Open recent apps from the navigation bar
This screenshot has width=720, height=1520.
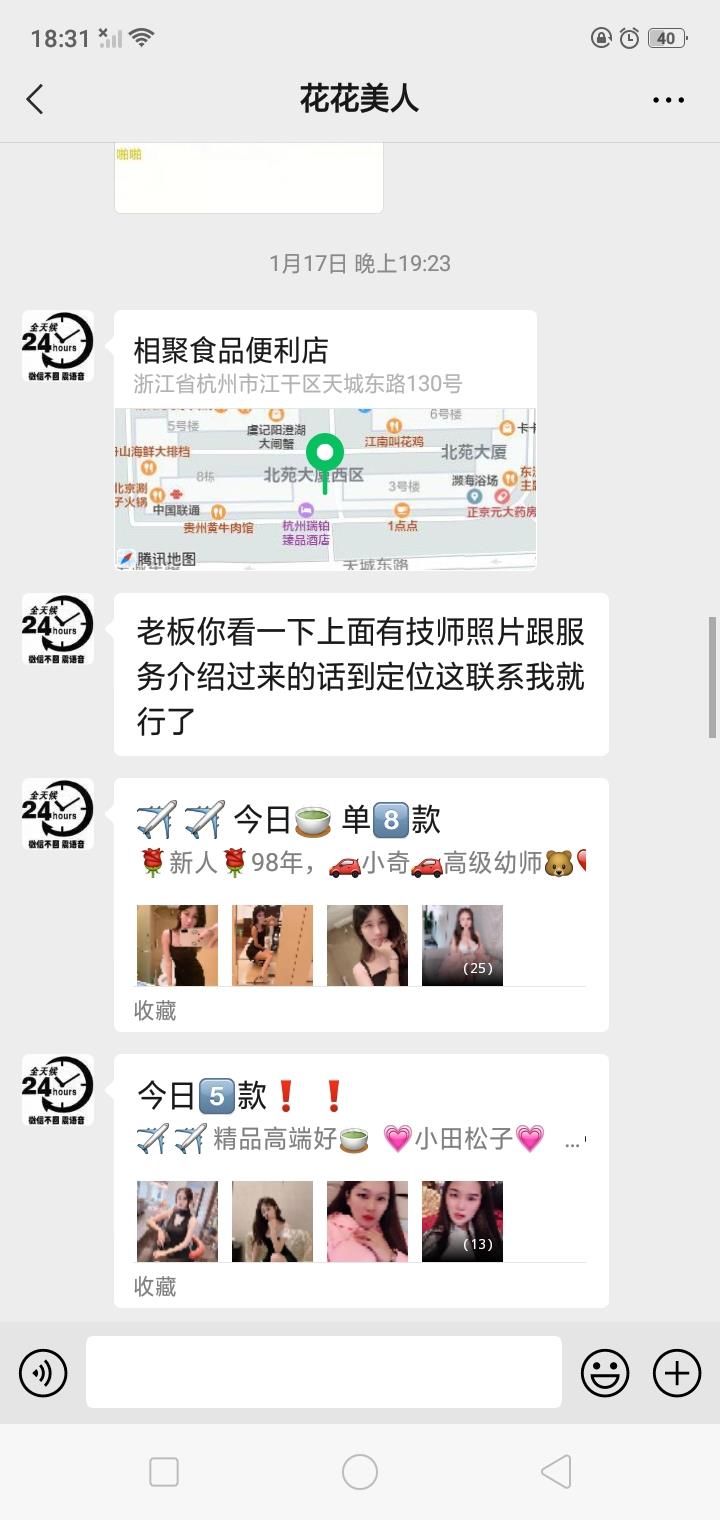point(164,1472)
